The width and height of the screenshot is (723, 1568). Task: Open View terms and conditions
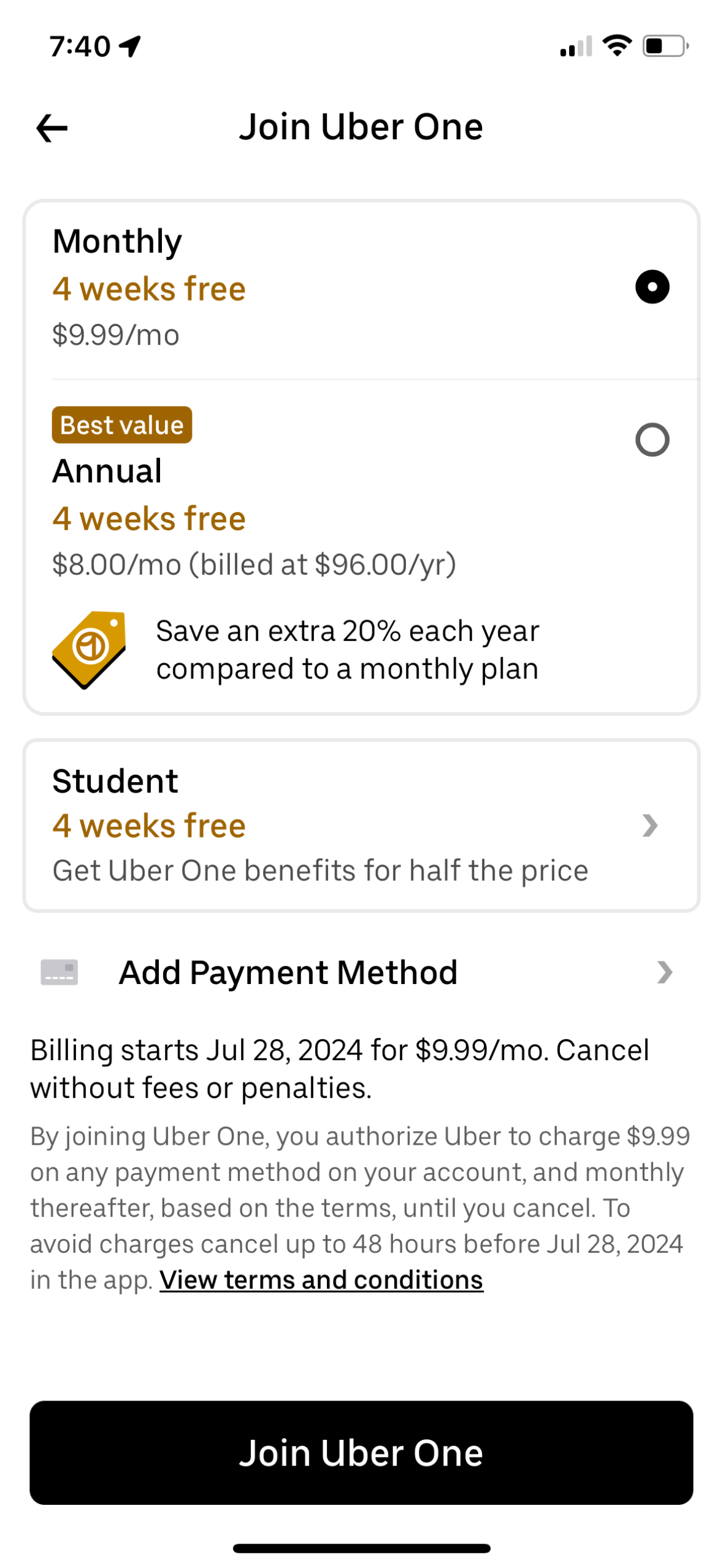pyautogui.click(x=321, y=1280)
